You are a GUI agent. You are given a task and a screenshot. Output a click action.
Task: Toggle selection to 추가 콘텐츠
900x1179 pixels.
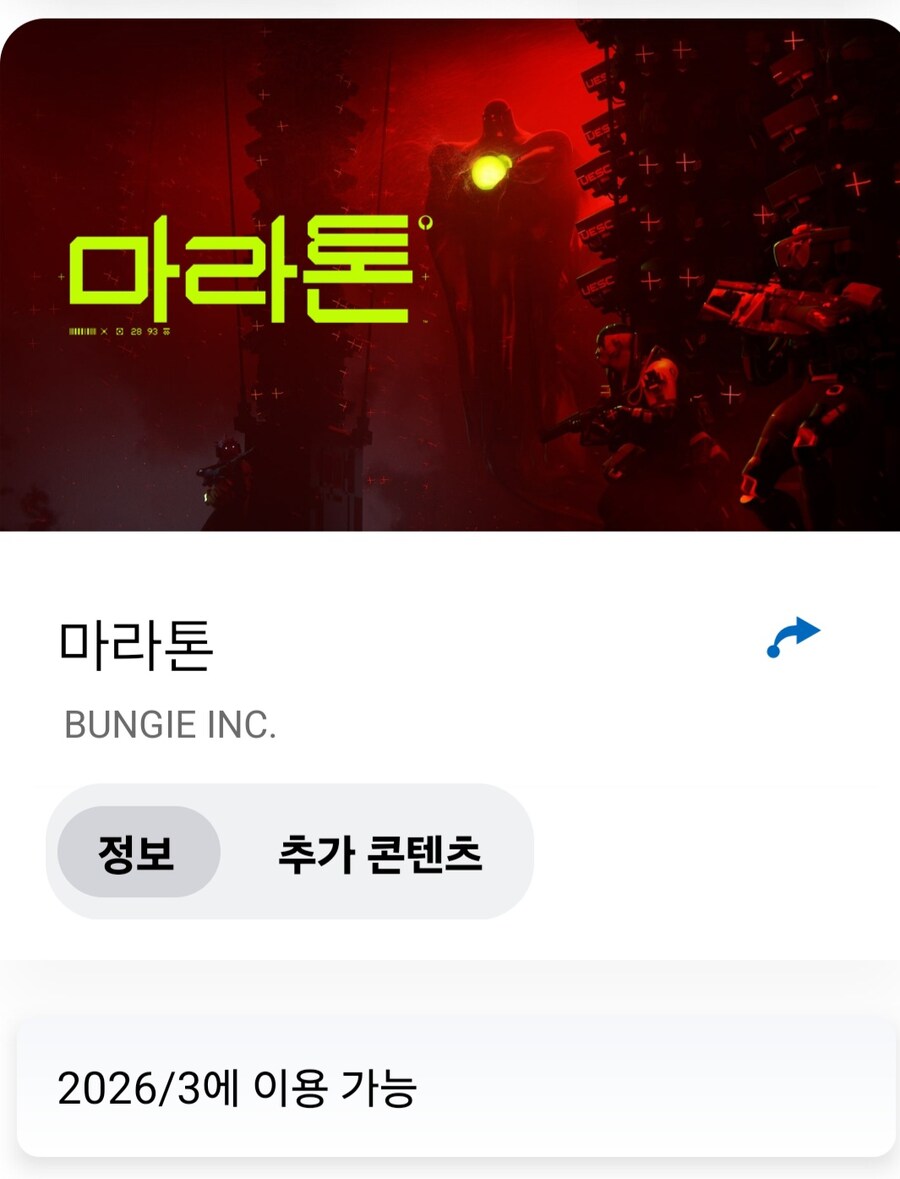(380, 853)
